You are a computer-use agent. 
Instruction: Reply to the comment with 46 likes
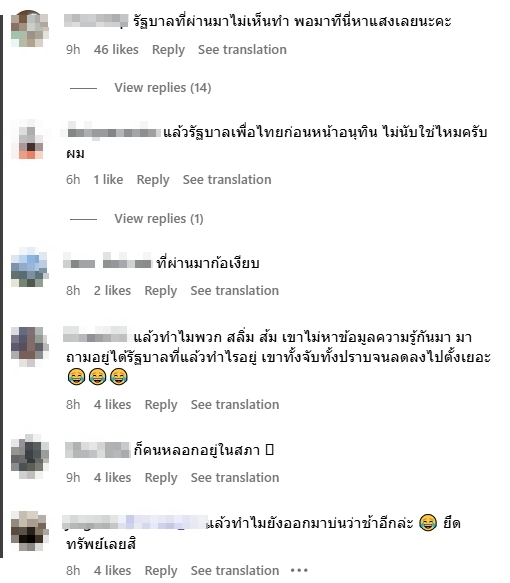(168, 50)
